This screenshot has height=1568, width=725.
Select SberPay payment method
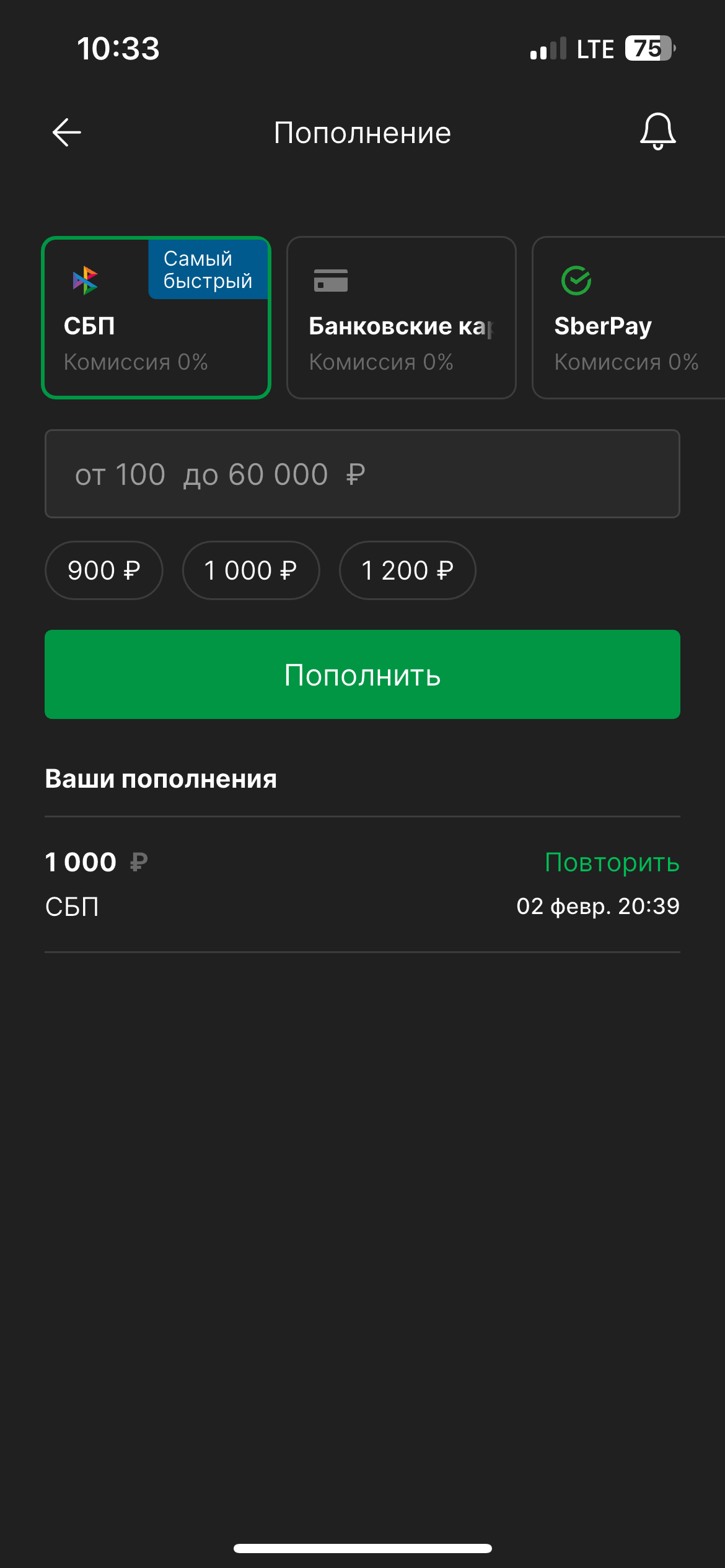(627, 318)
